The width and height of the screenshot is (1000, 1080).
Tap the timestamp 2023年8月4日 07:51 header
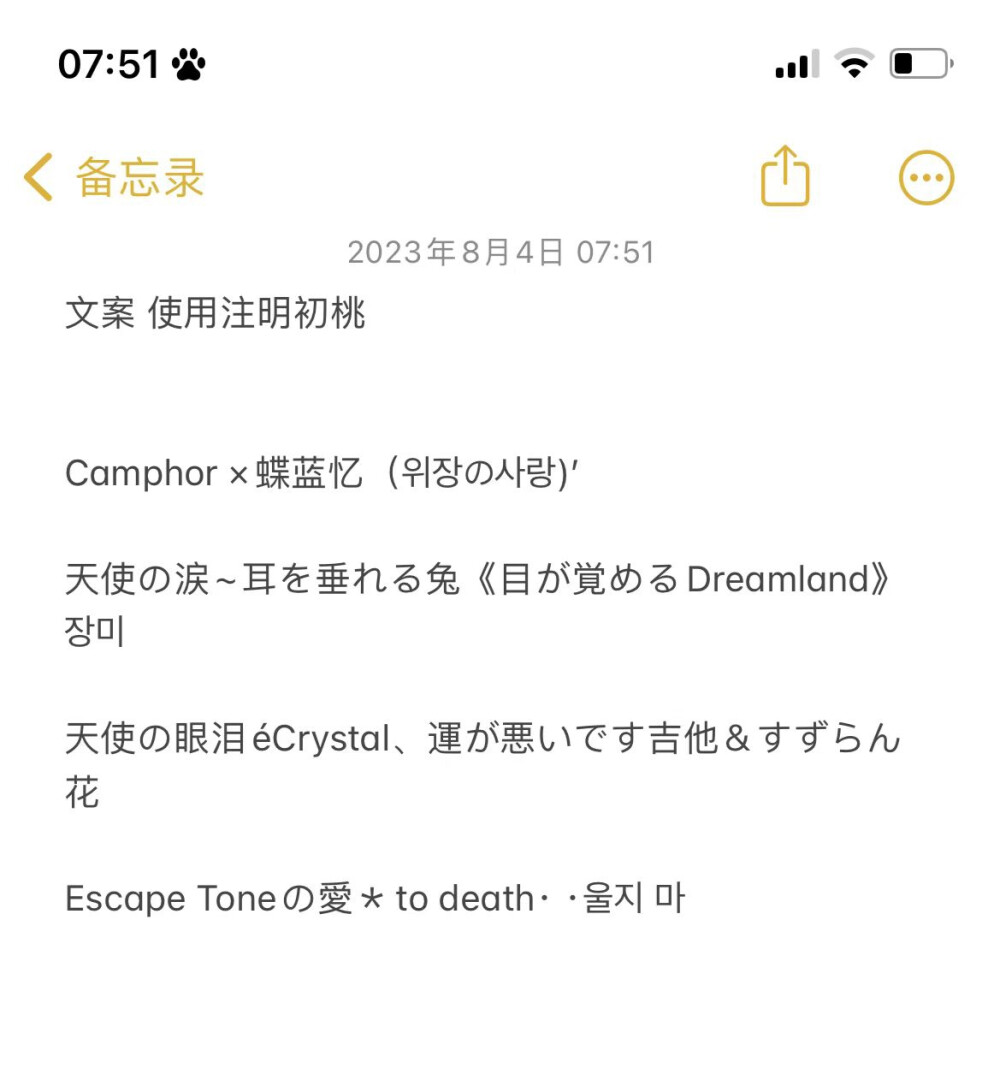coord(500,253)
